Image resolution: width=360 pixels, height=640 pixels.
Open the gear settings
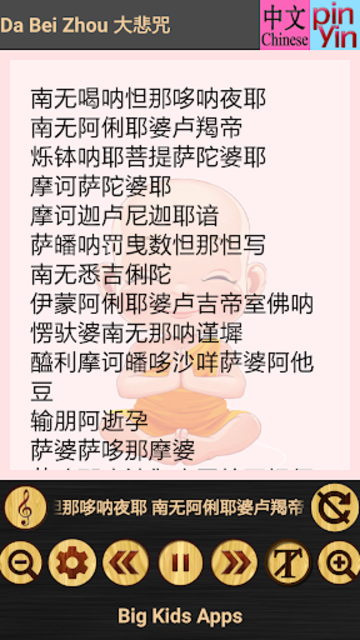pyautogui.click(x=72, y=562)
